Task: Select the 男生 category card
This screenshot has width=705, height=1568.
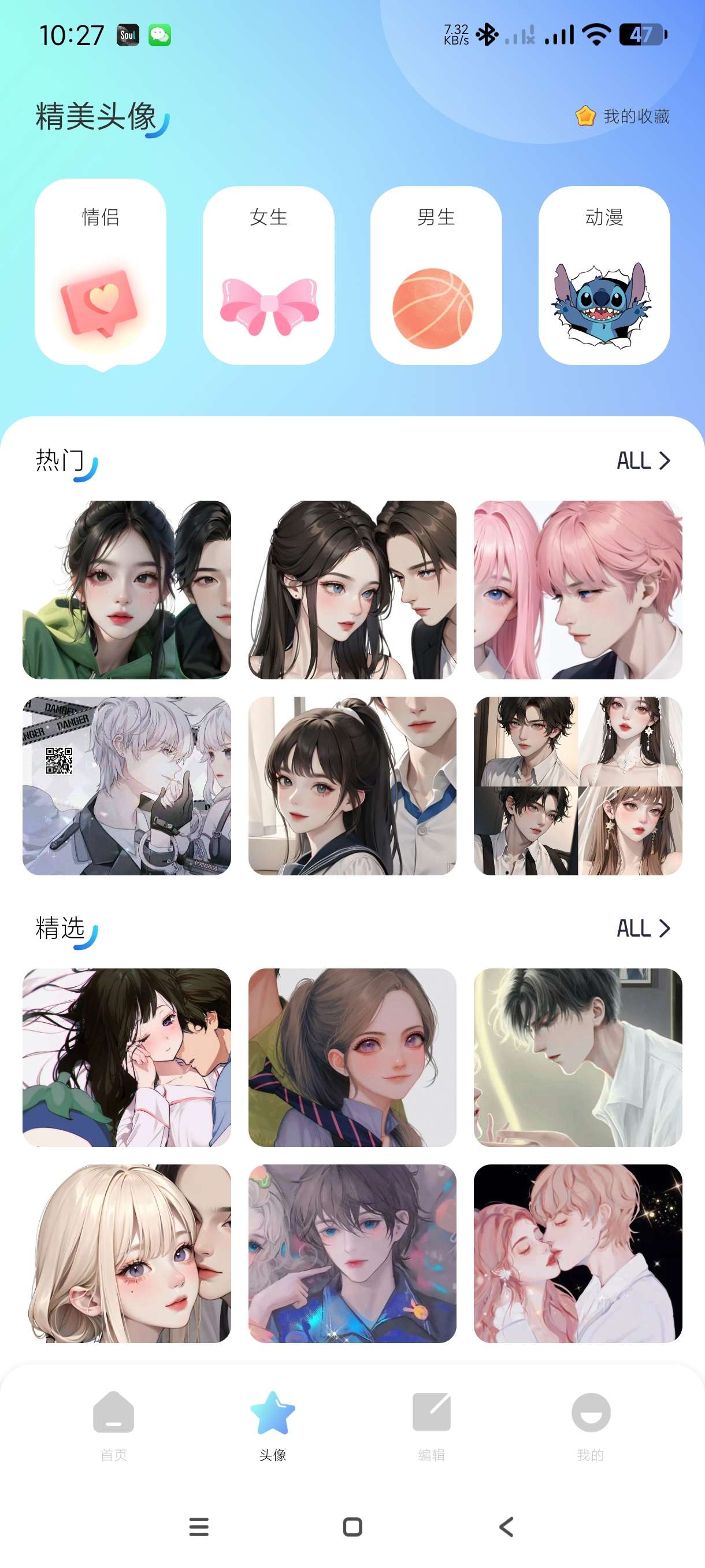Action: [x=436, y=275]
